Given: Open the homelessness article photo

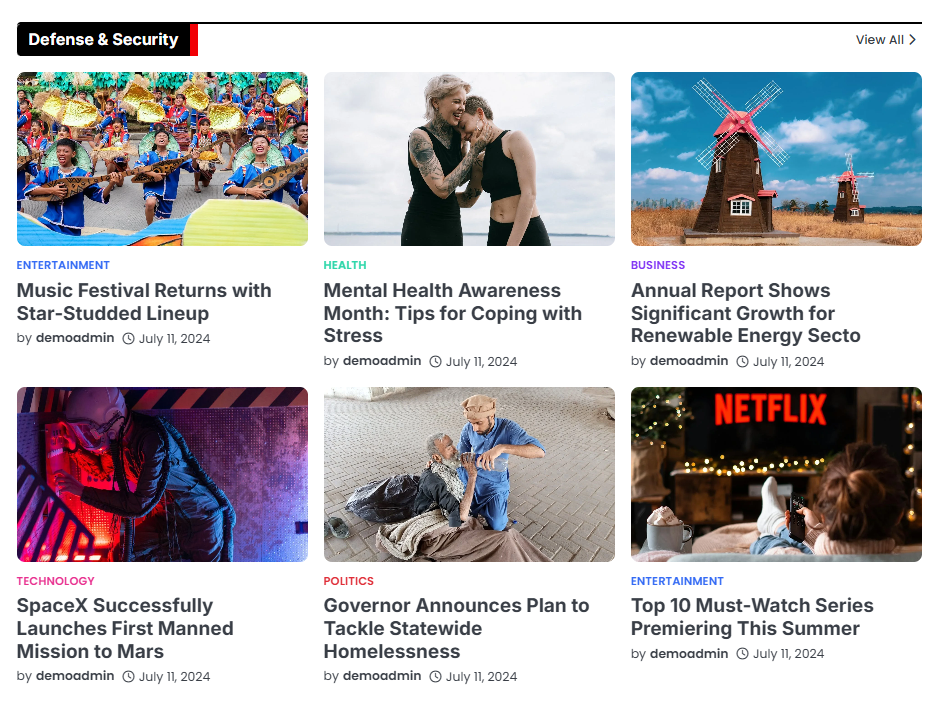Looking at the screenshot, I should click(469, 474).
